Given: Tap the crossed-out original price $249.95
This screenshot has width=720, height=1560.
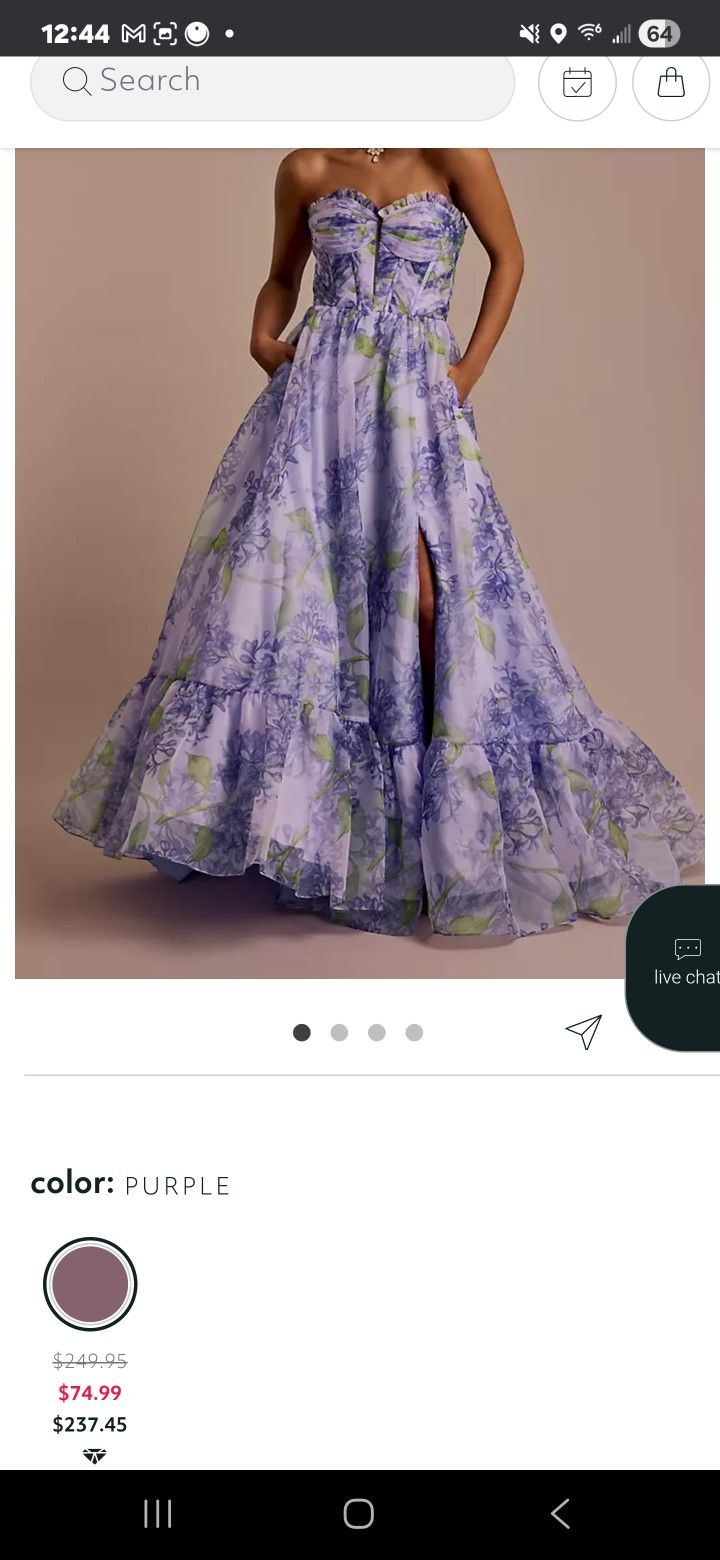Looking at the screenshot, I should tap(90, 1360).
